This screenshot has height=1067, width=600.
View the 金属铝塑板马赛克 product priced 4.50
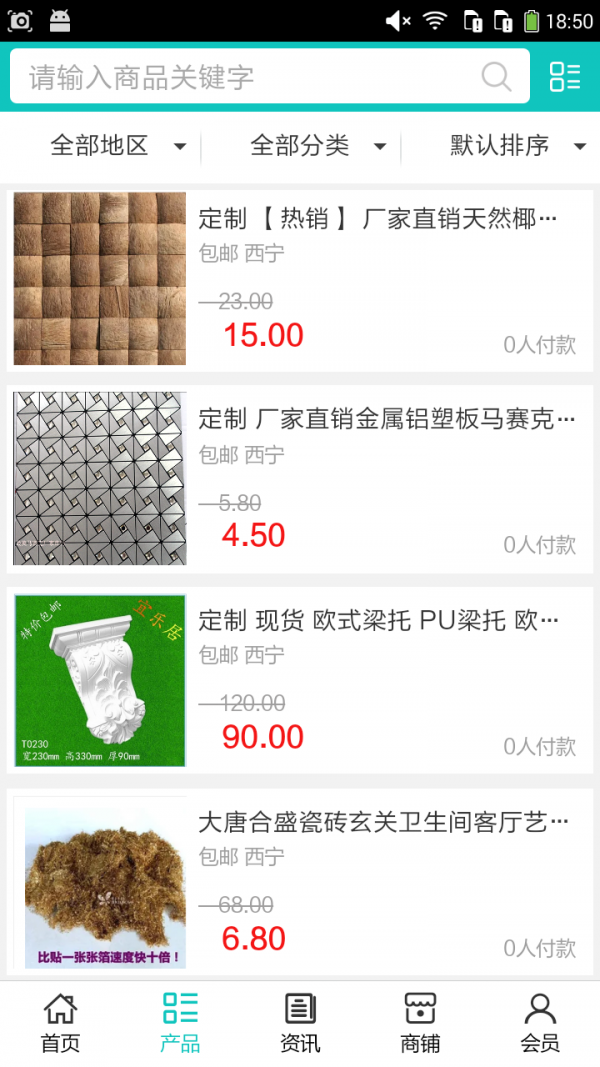300,479
